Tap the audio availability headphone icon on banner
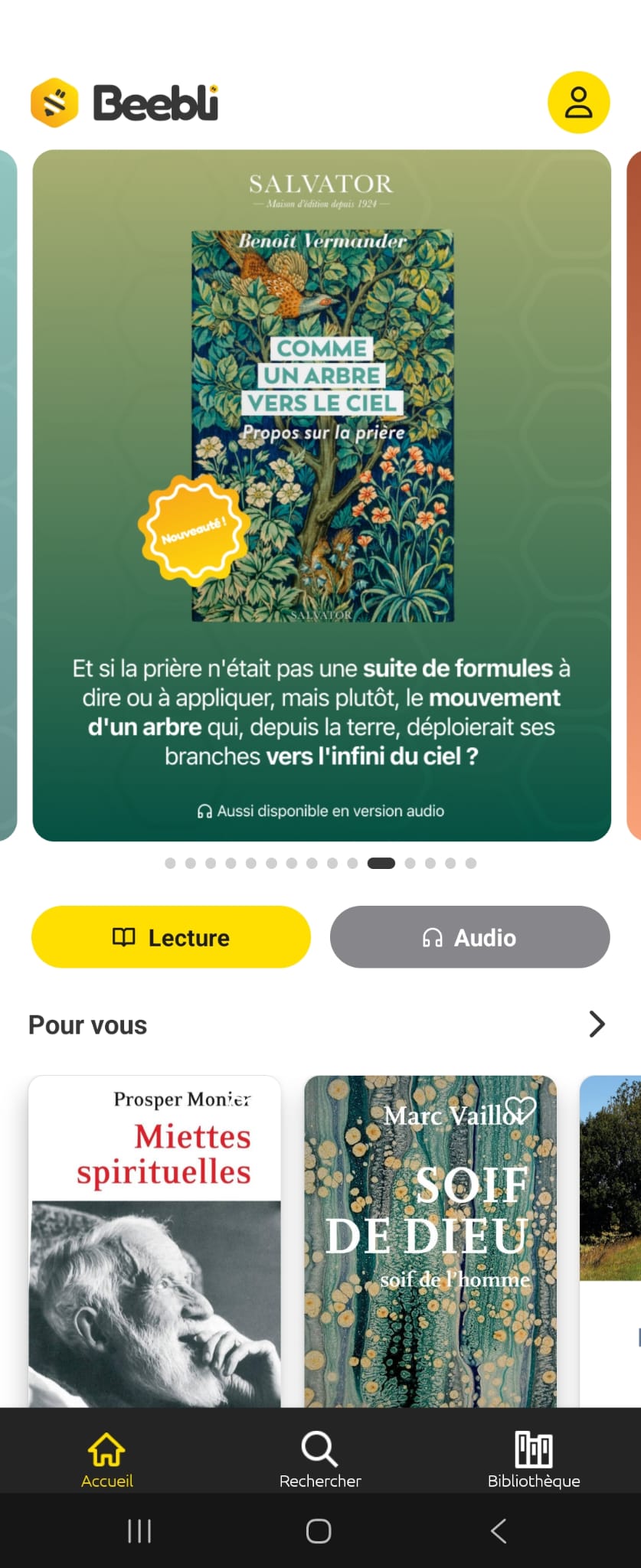Screen dimensions: 641x1568 coord(204,810)
